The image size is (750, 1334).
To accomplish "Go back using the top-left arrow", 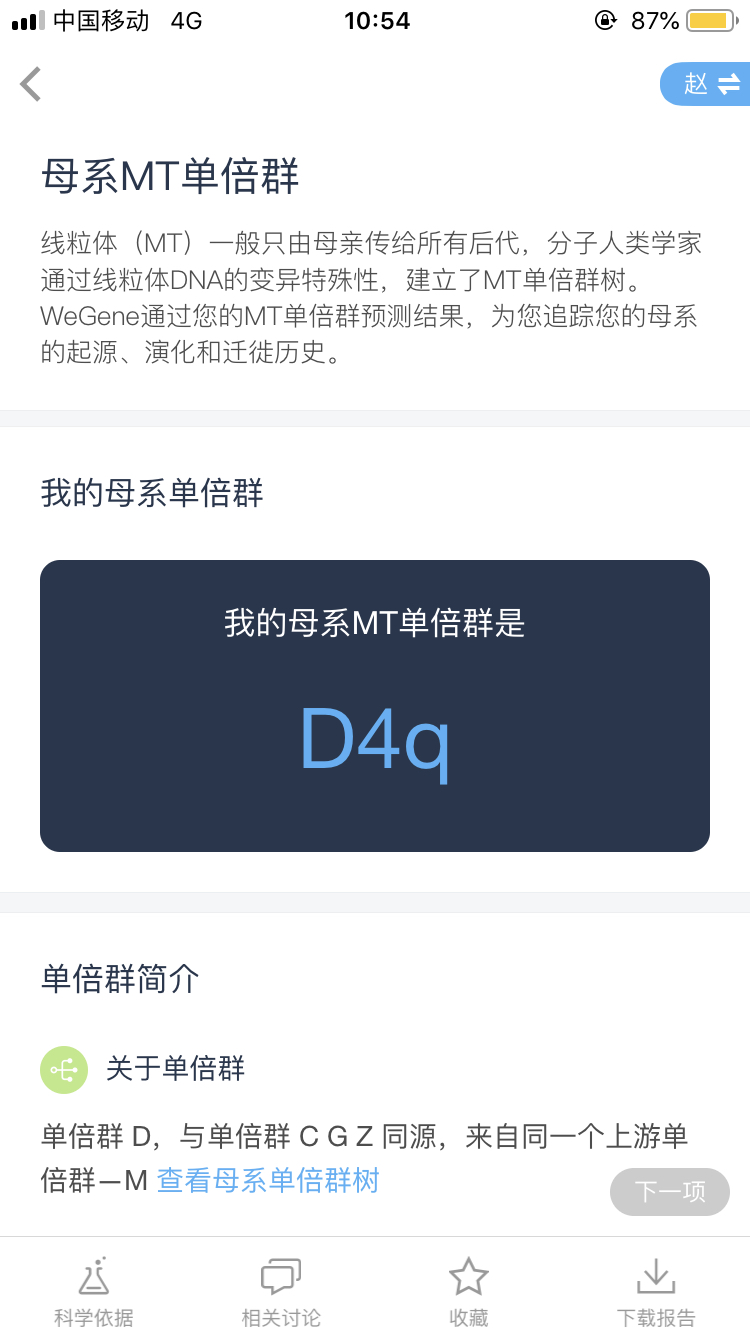I will [31, 84].
